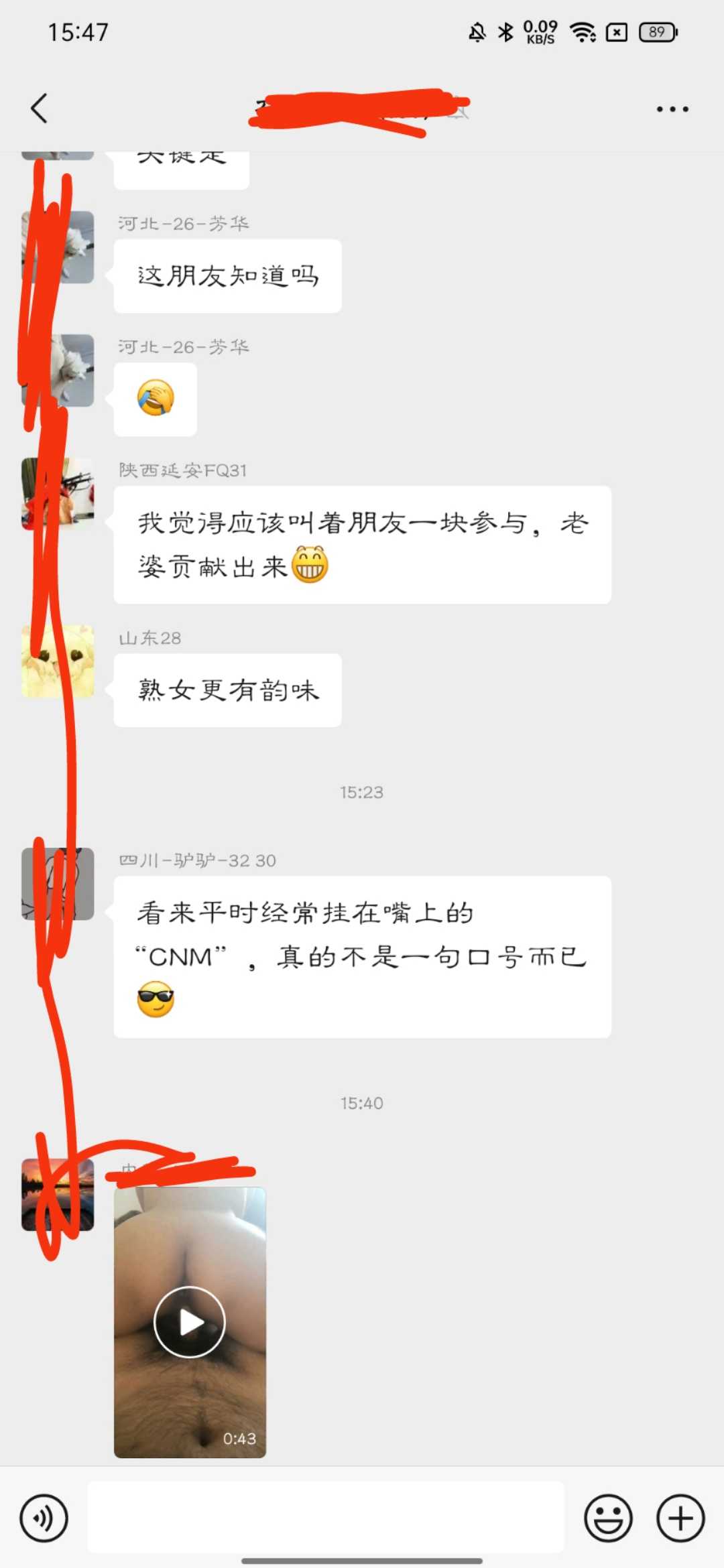Tap the back arrow to leave chat
This screenshot has height=1568, width=724.
pos(40,109)
